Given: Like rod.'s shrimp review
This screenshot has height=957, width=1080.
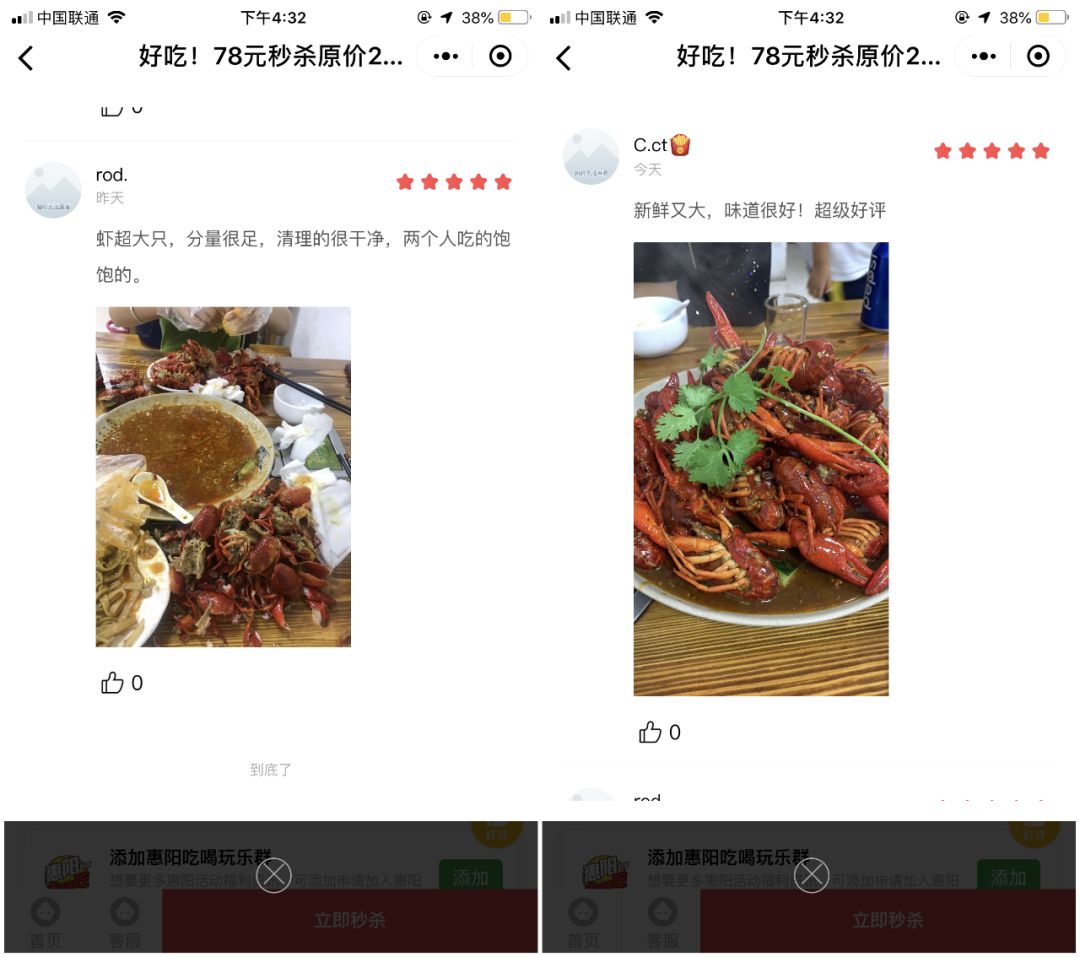Looking at the screenshot, I should (112, 683).
